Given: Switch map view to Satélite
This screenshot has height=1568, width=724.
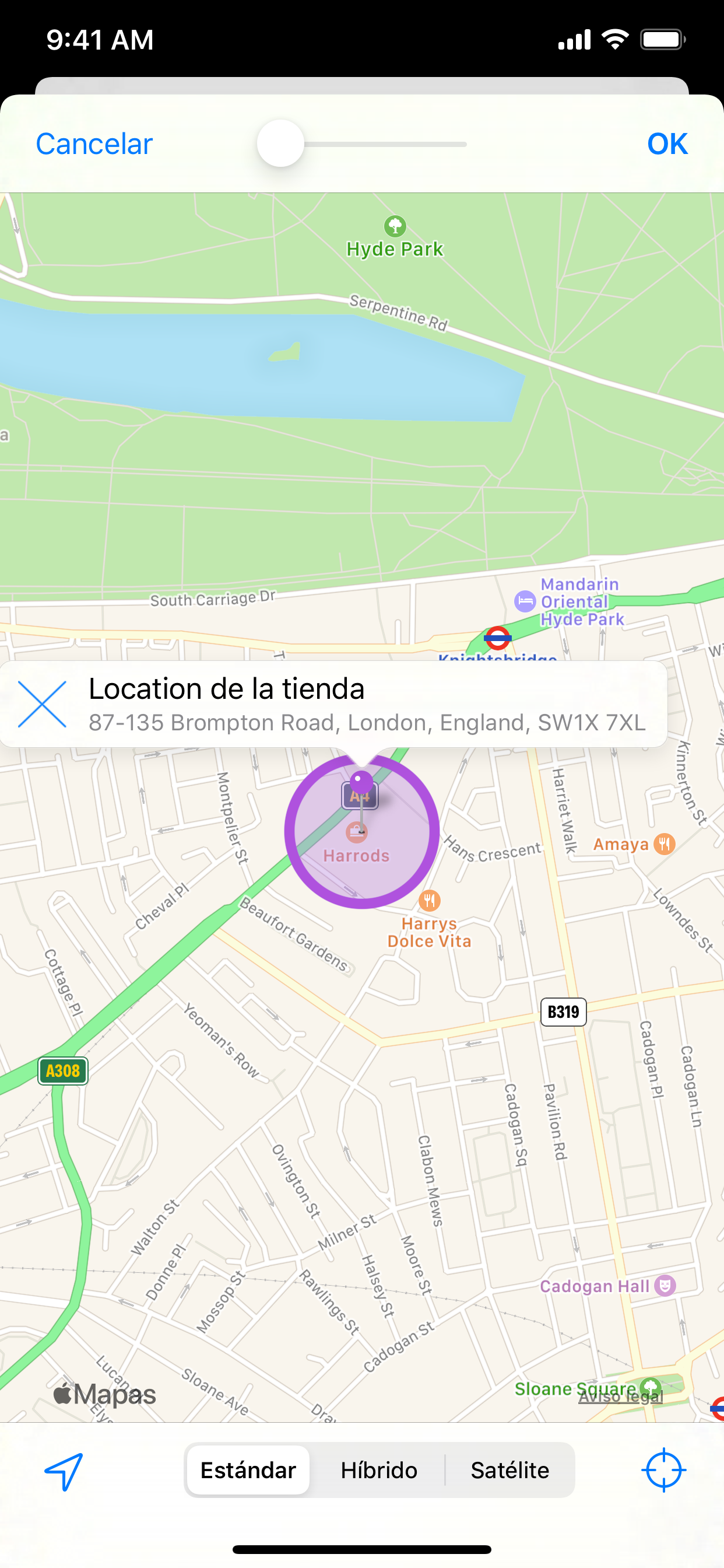Looking at the screenshot, I should pos(510,1470).
